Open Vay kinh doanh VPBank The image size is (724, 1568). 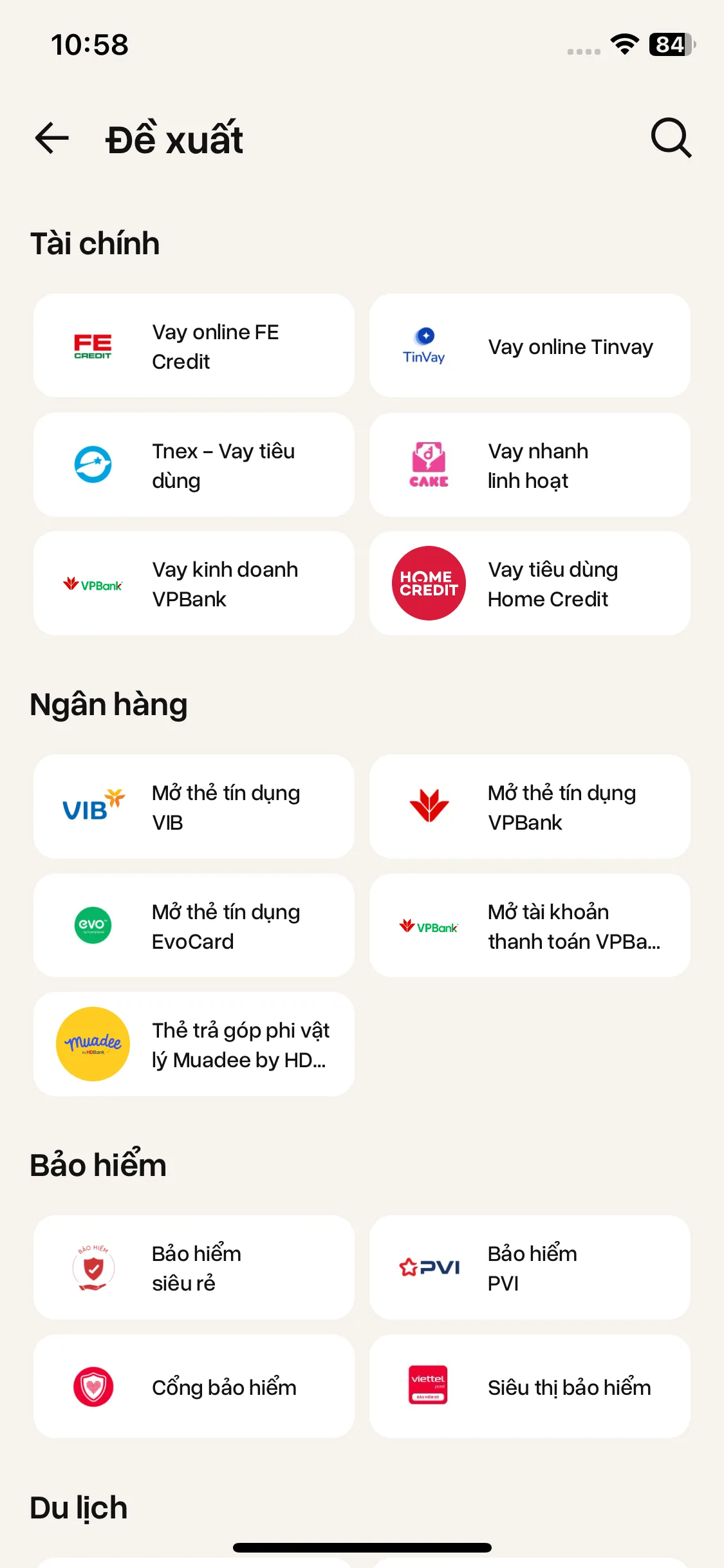click(x=193, y=584)
